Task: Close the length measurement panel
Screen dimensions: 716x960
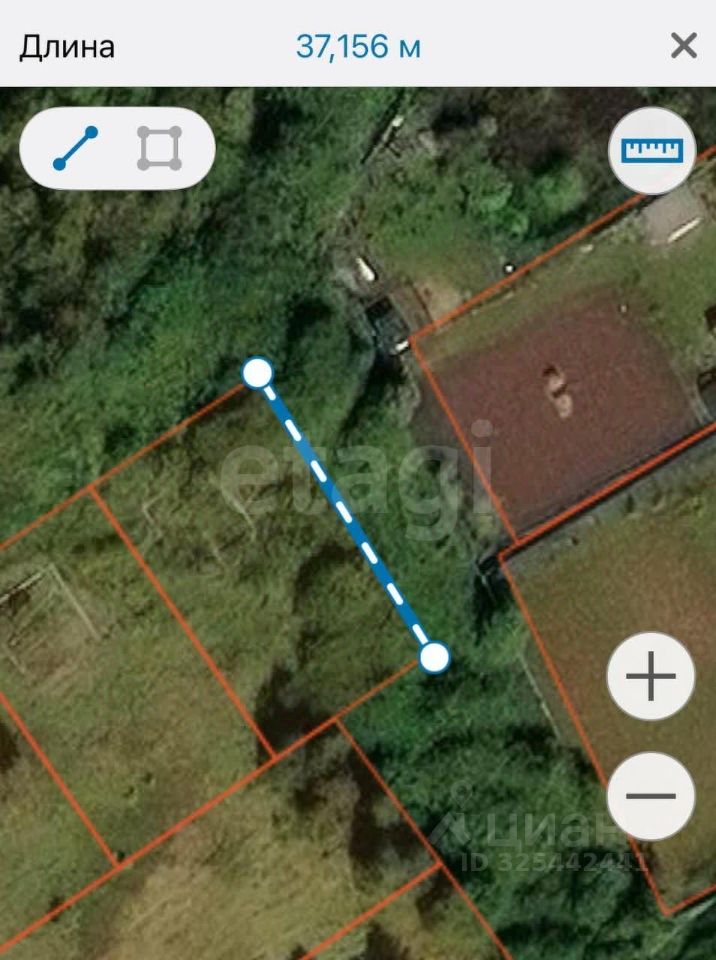Action: click(x=684, y=45)
